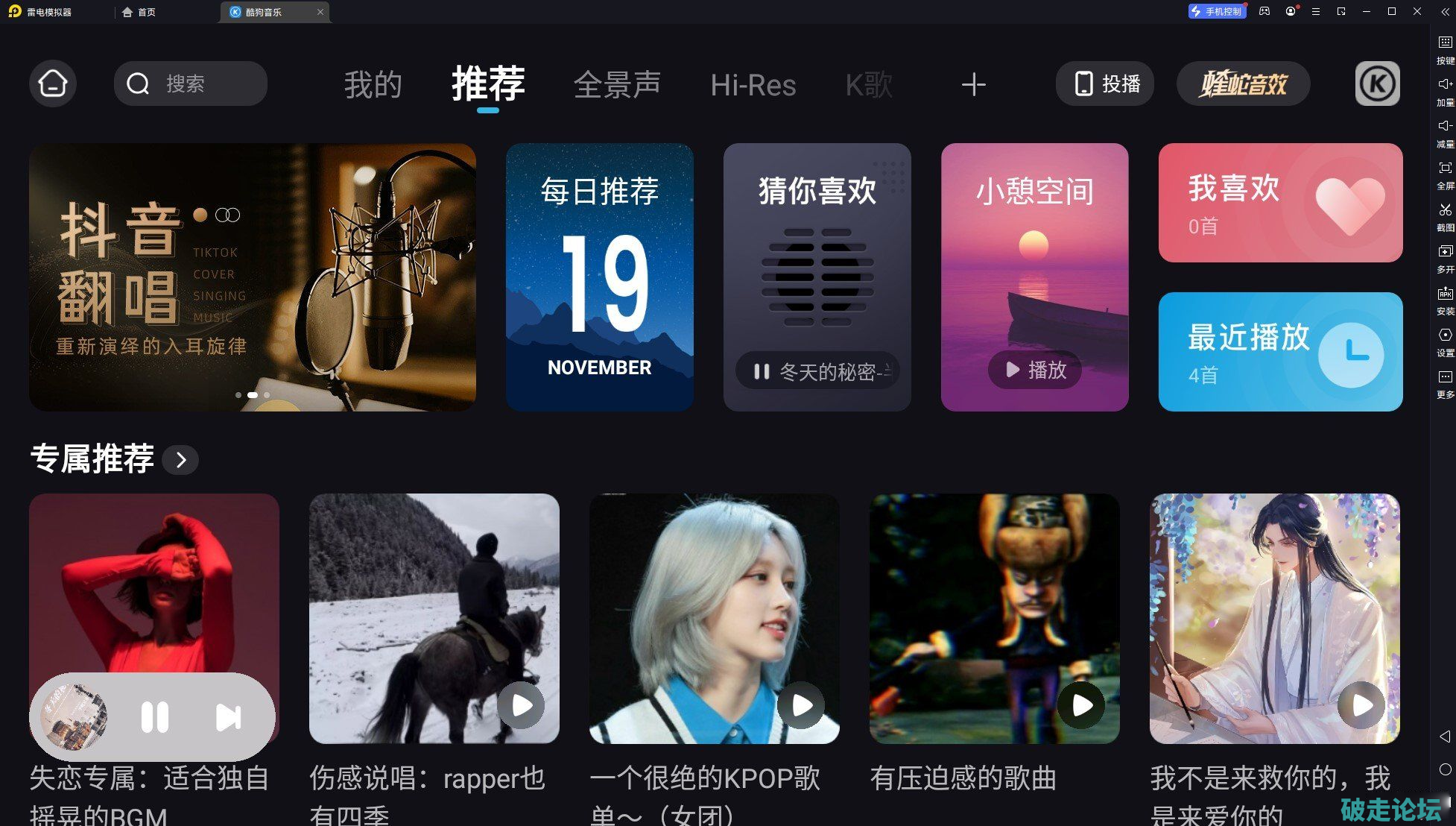Expand 专属推荐 with the arrow

[181, 460]
